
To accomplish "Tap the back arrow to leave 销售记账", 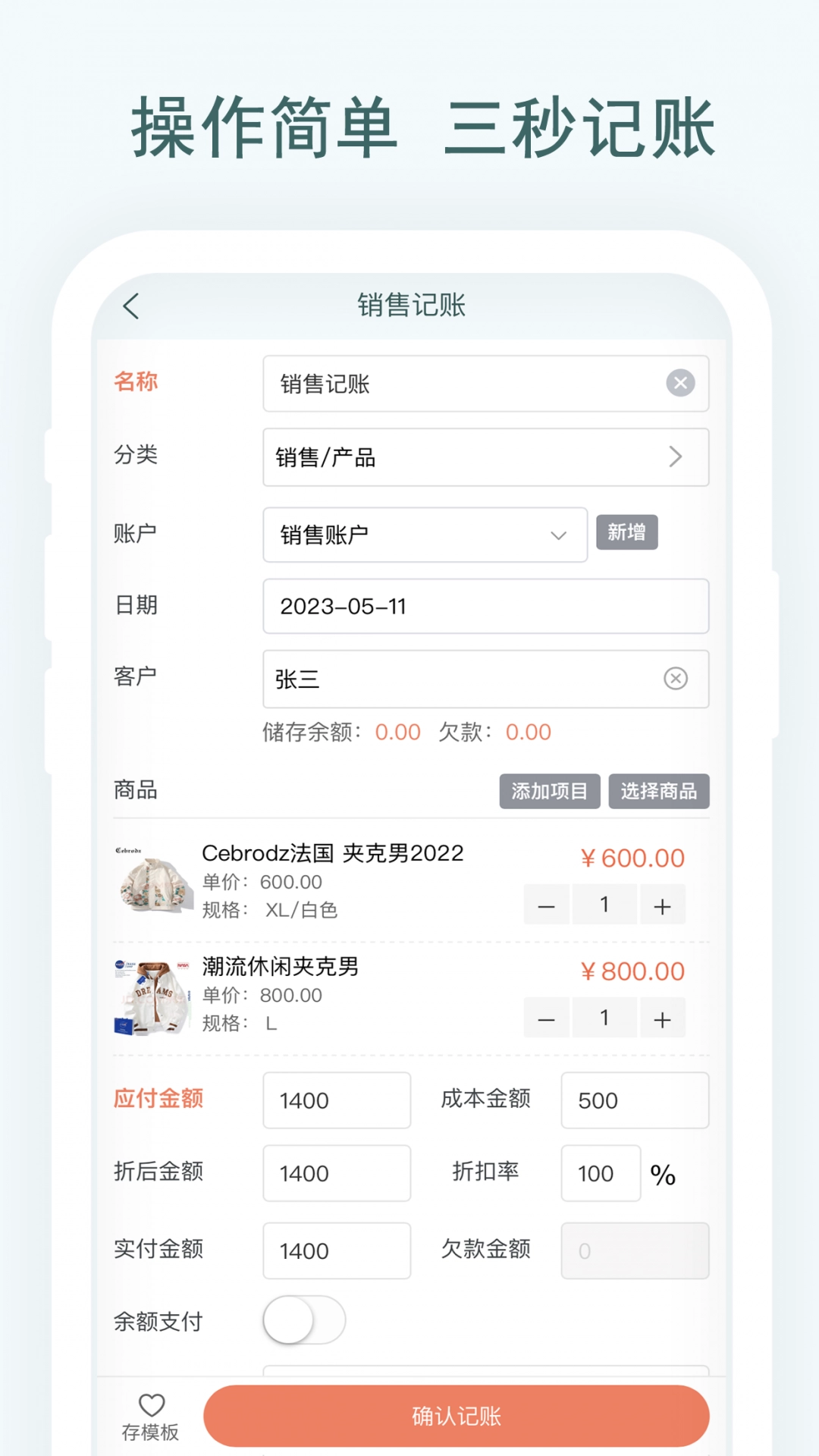I will click(x=132, y=305).
